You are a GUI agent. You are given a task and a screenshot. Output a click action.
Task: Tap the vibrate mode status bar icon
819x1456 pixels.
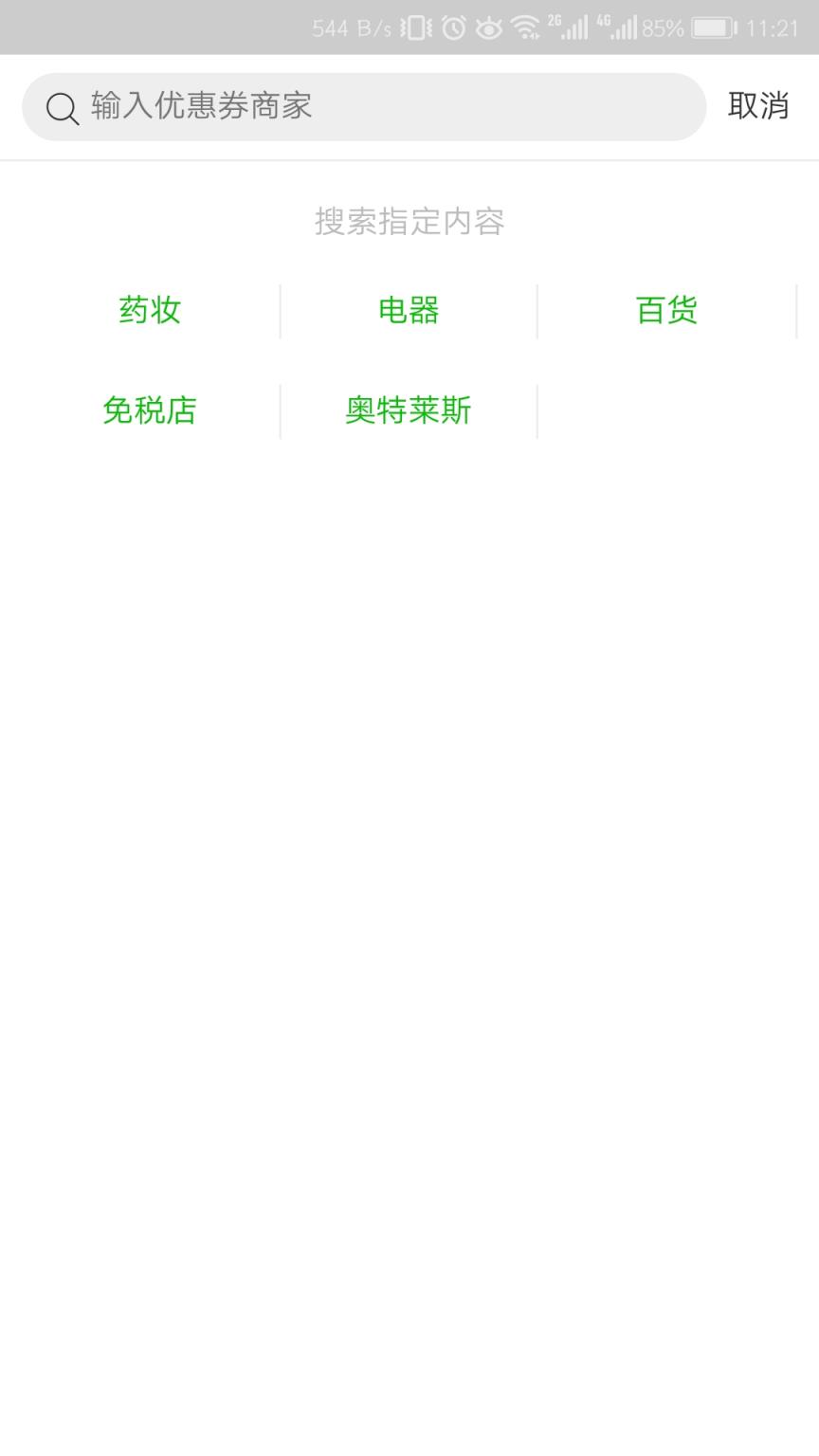click(417, 27)
